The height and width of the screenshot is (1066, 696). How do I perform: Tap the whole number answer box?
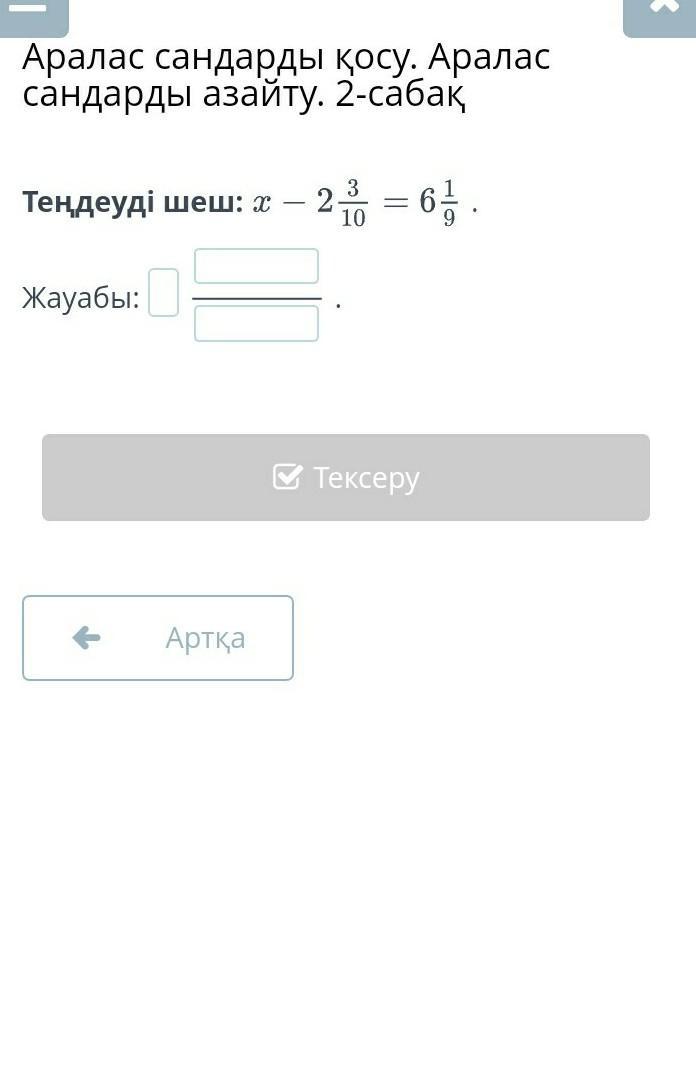pos(163,293)
